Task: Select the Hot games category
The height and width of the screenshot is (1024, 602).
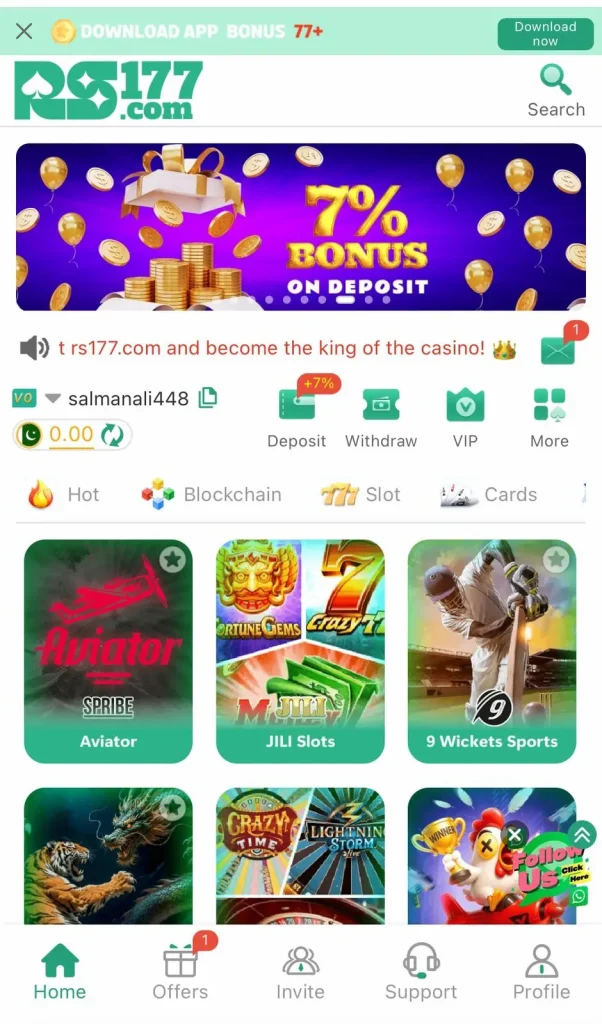Action: point(64,494)
